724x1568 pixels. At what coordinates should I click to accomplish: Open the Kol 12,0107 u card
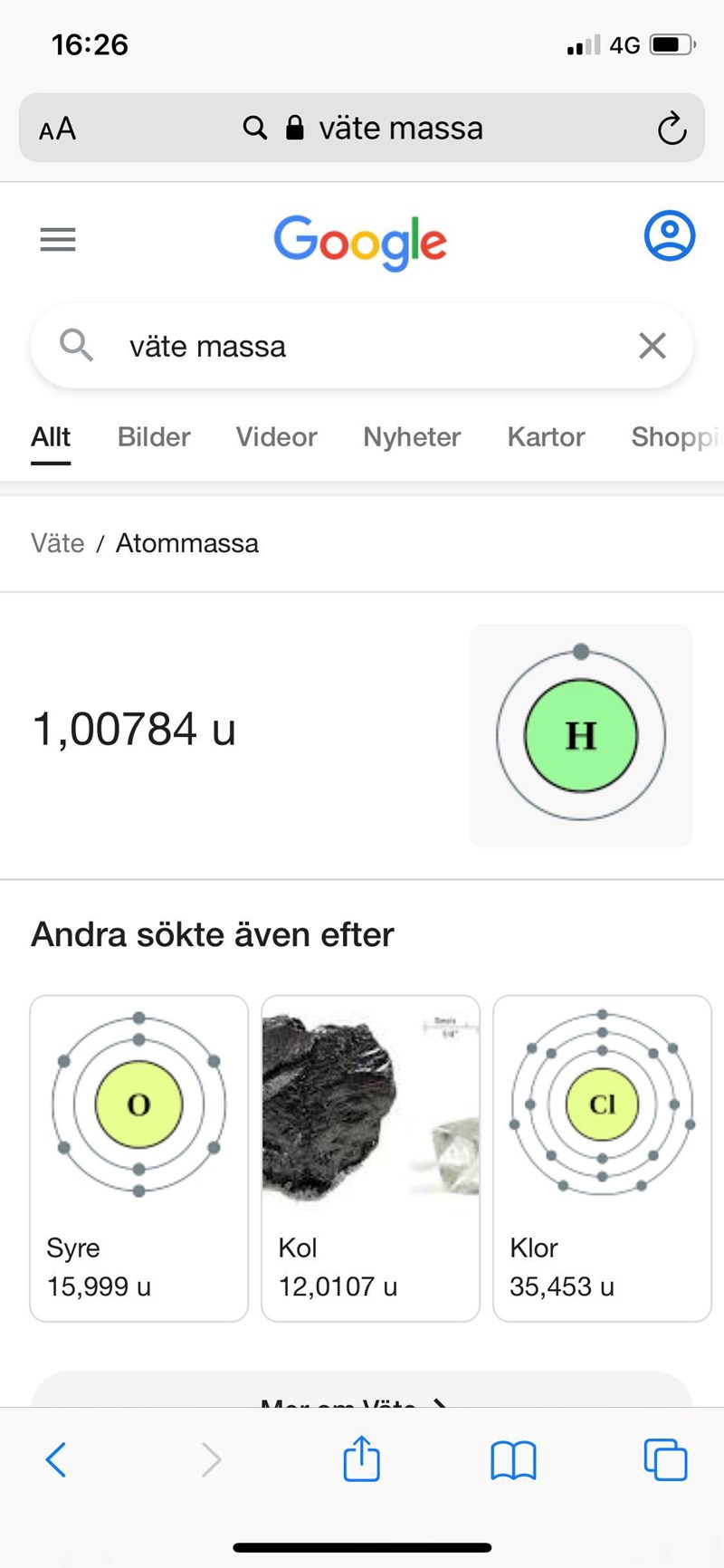point(370,1158)
